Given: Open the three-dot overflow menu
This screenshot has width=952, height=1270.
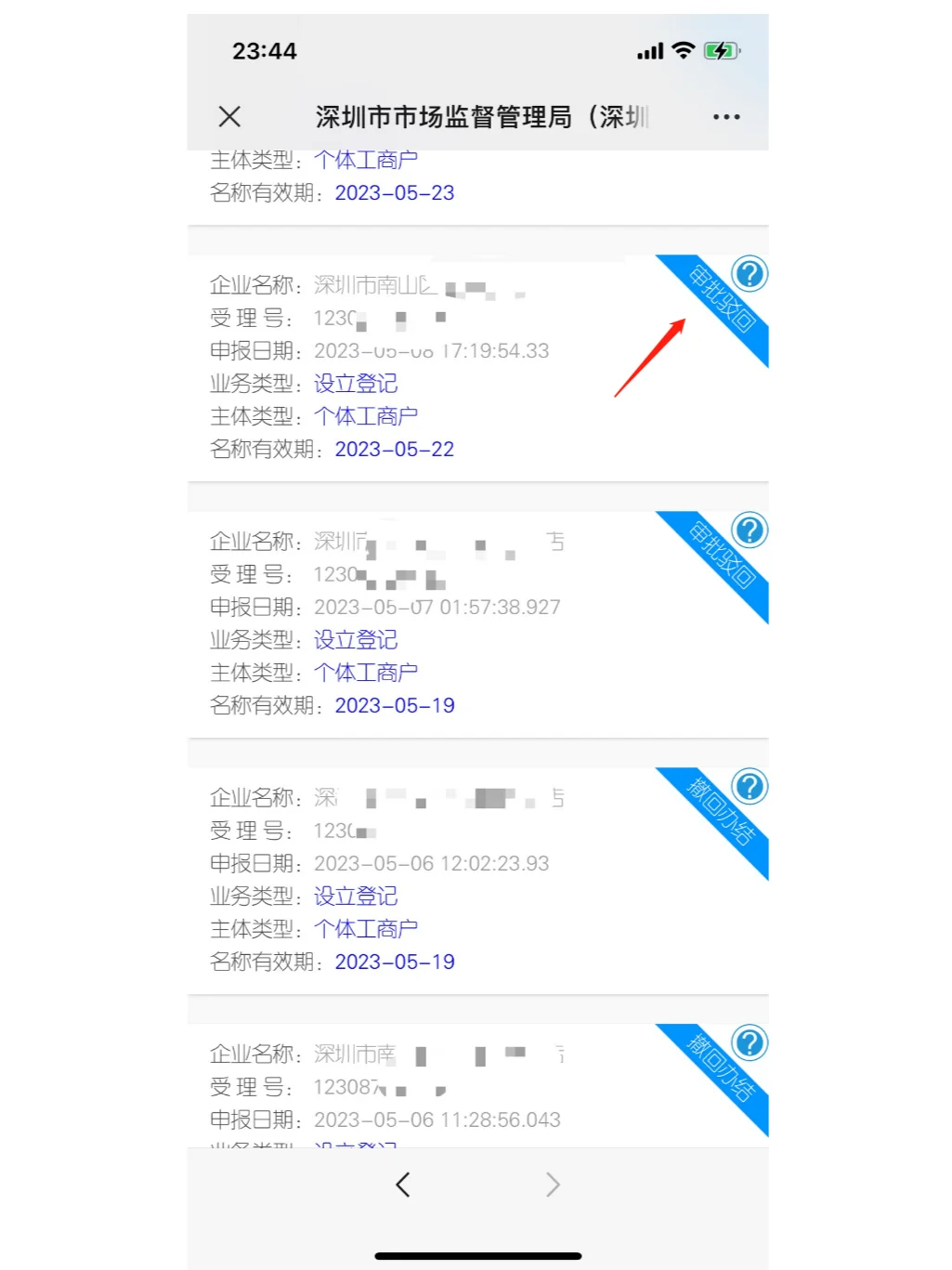Looking at the screenshot, I should click(x=726, y=117).
